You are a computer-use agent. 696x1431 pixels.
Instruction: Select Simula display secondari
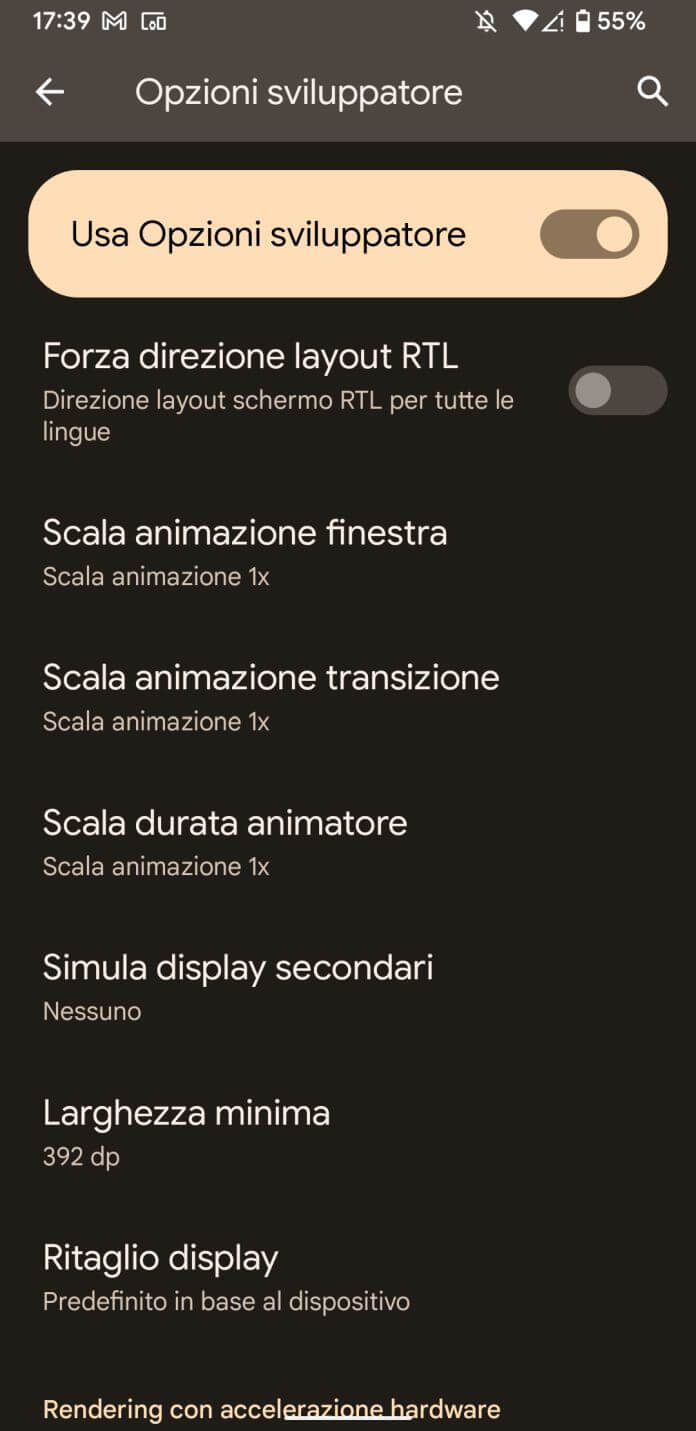(x=348, y=987)
